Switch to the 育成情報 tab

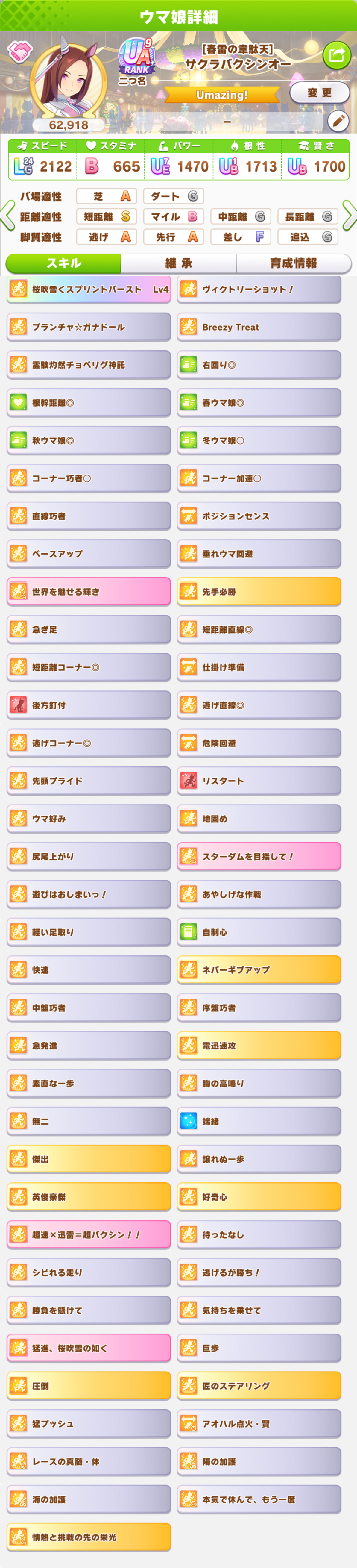tap(293, 263)
